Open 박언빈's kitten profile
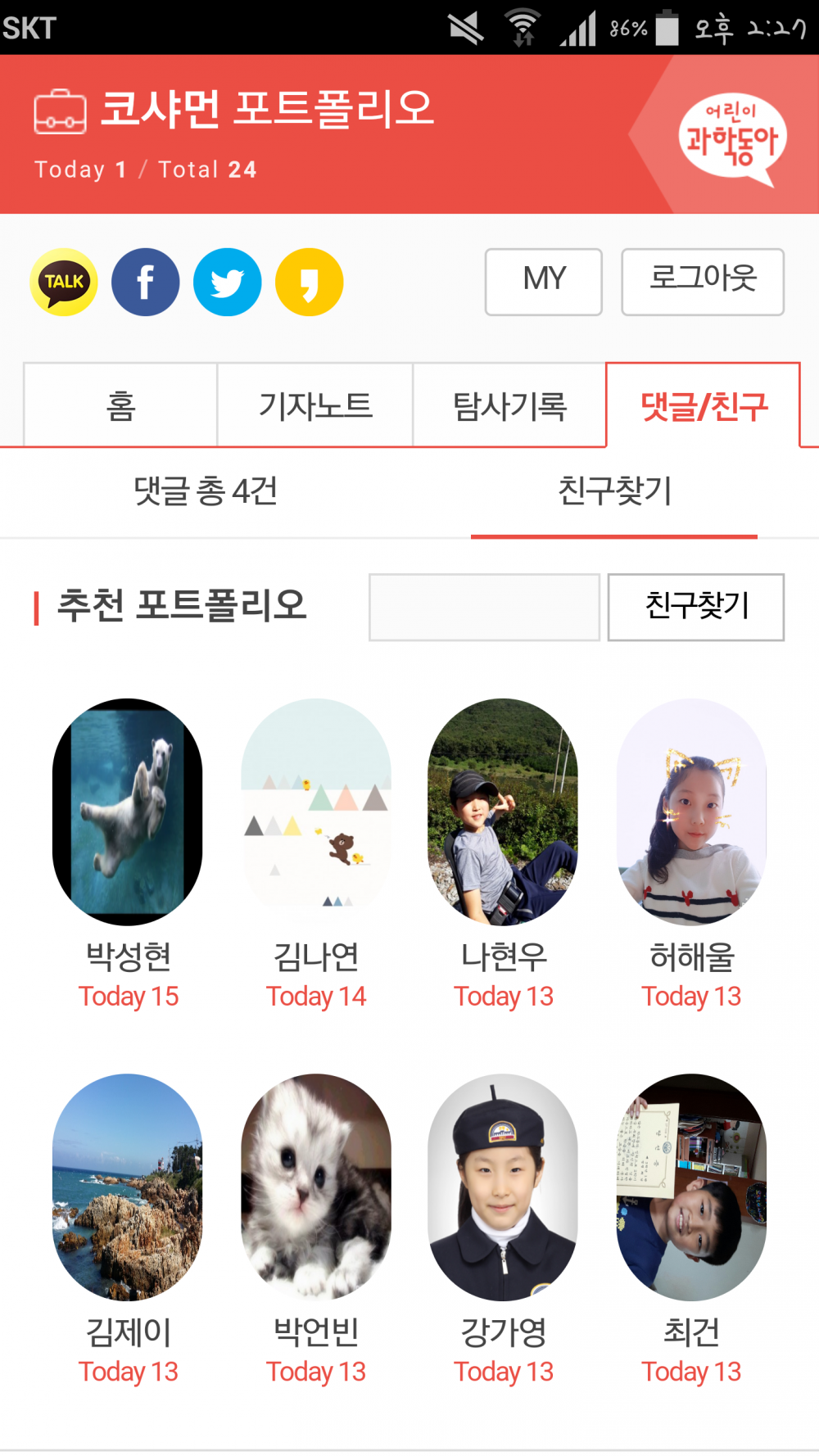This screenshot has height=1456, width=819. tap(316, 1187)
